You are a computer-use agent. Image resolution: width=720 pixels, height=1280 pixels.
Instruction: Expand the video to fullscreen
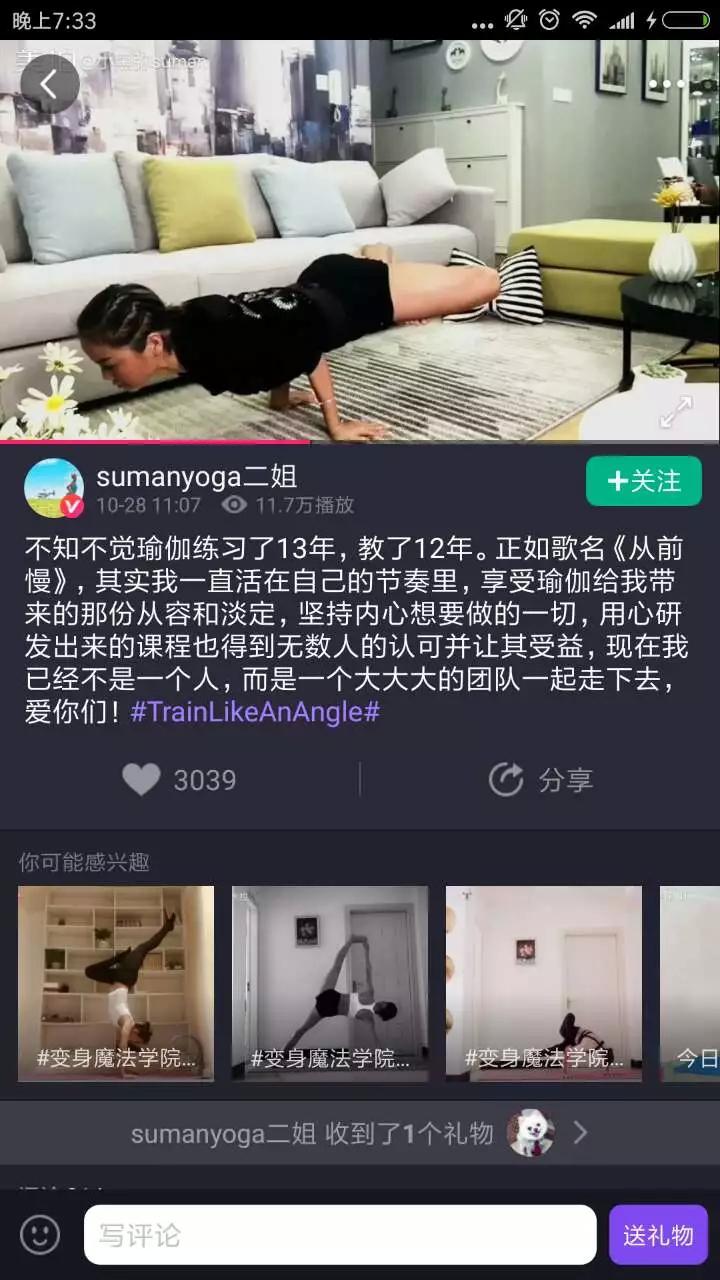click(676, 411)
